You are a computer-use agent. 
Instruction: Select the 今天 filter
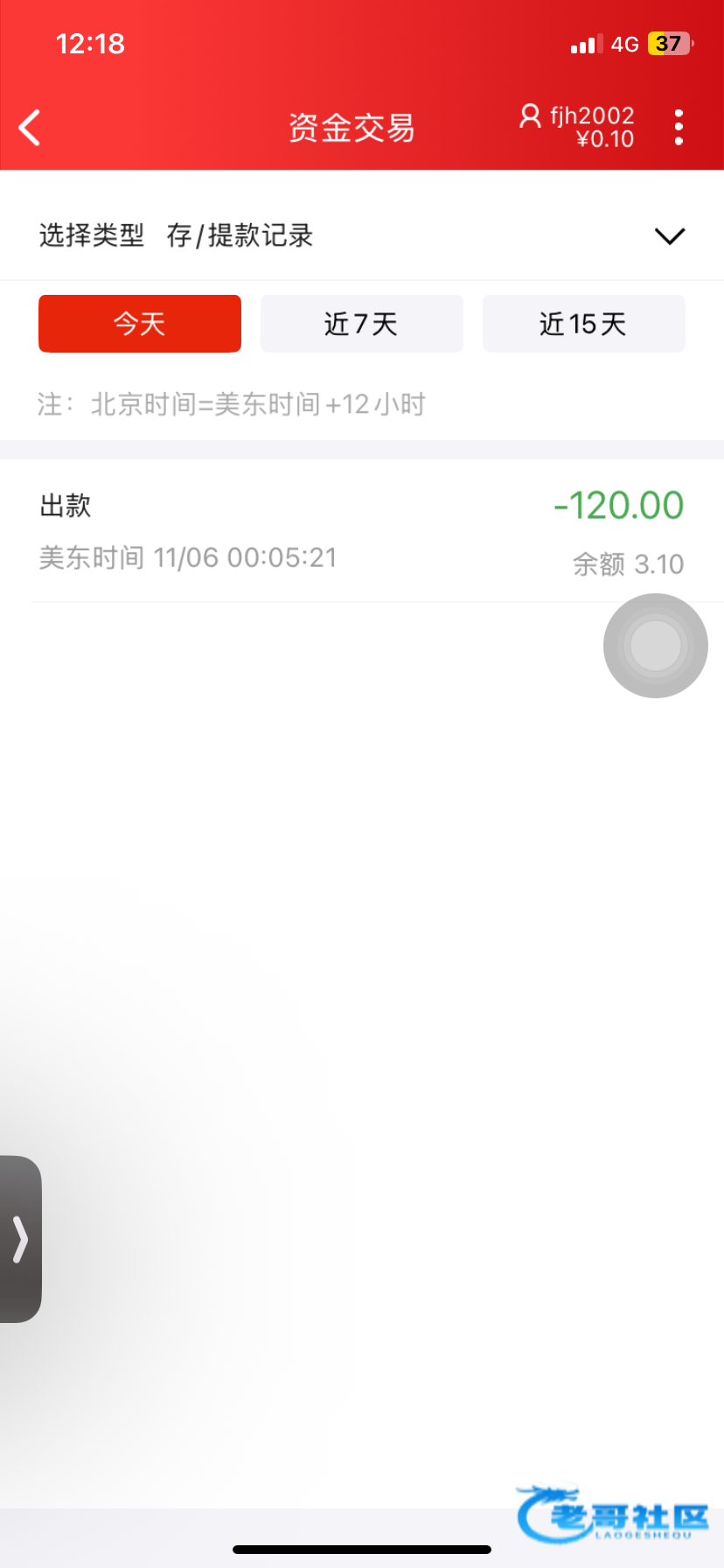(140, 324)
